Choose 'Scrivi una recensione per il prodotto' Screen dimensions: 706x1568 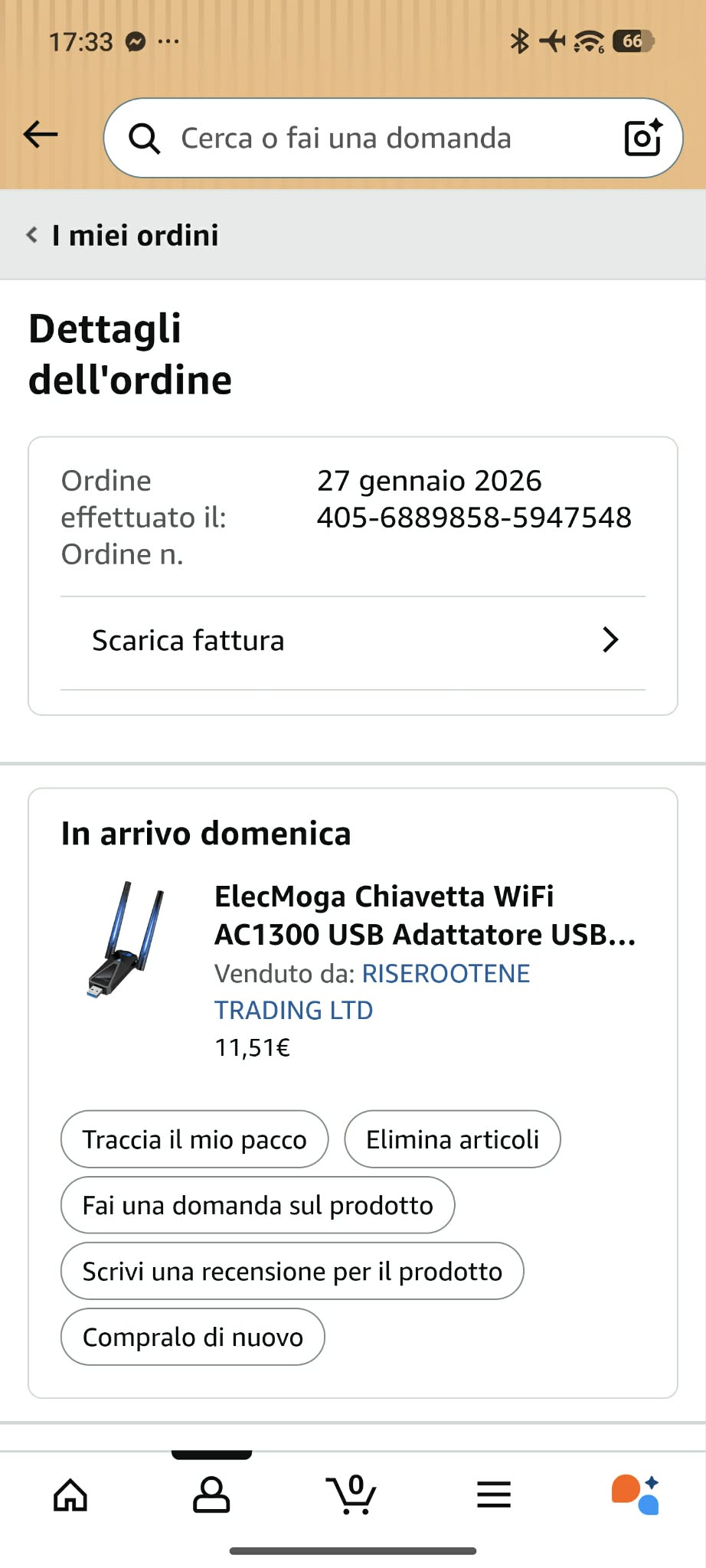(292, 1271)
